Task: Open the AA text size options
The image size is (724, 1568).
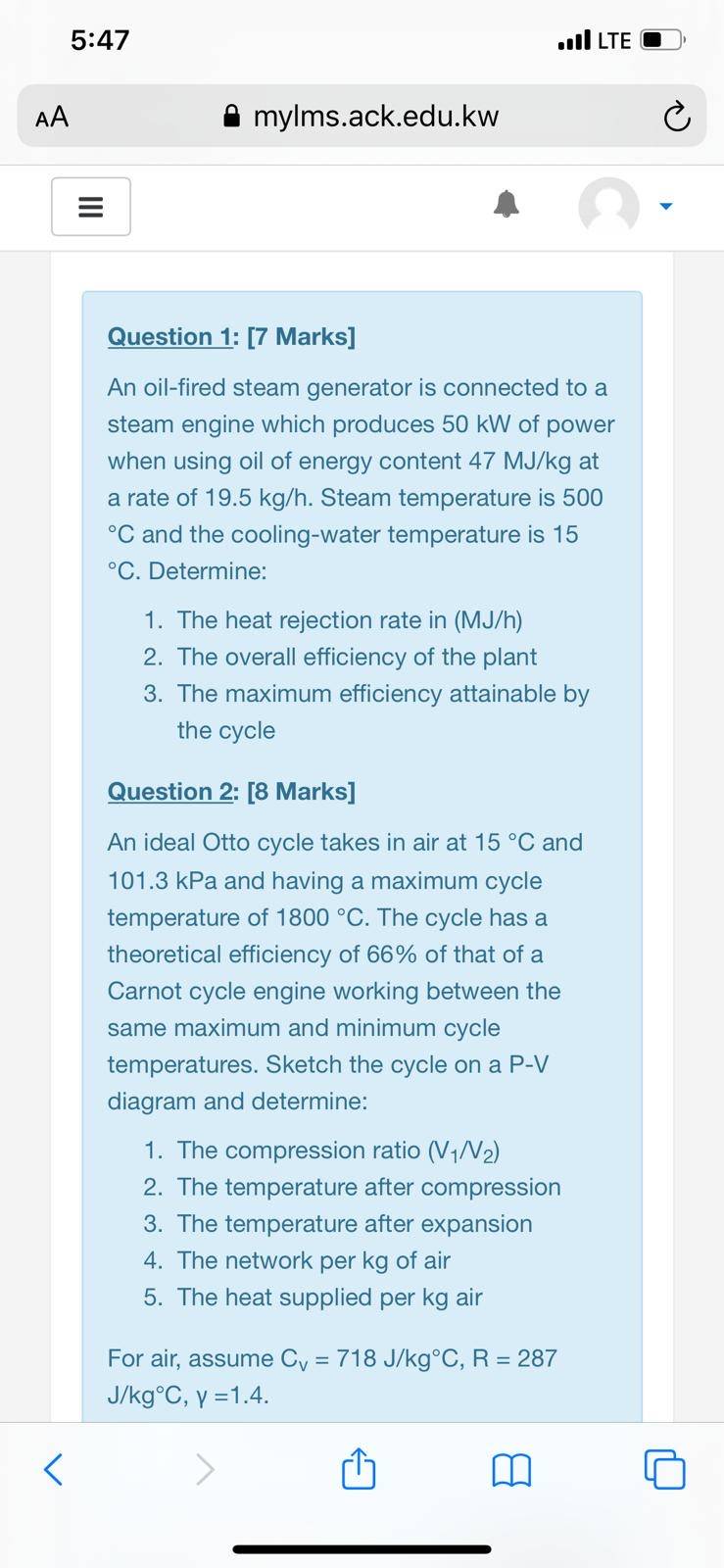Action: pyautogui.click(x=52, y=118)
